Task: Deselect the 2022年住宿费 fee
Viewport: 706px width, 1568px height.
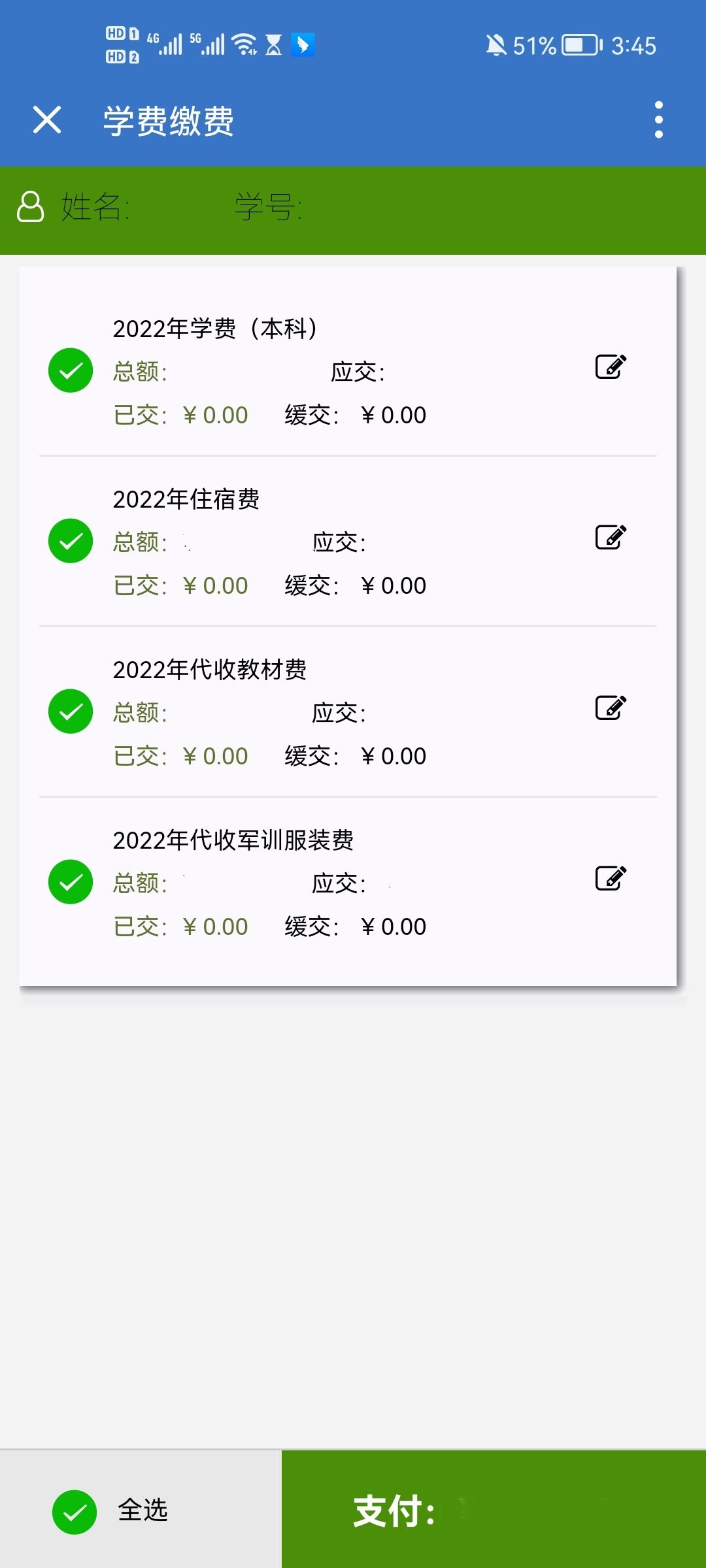Action: point(71,541)
